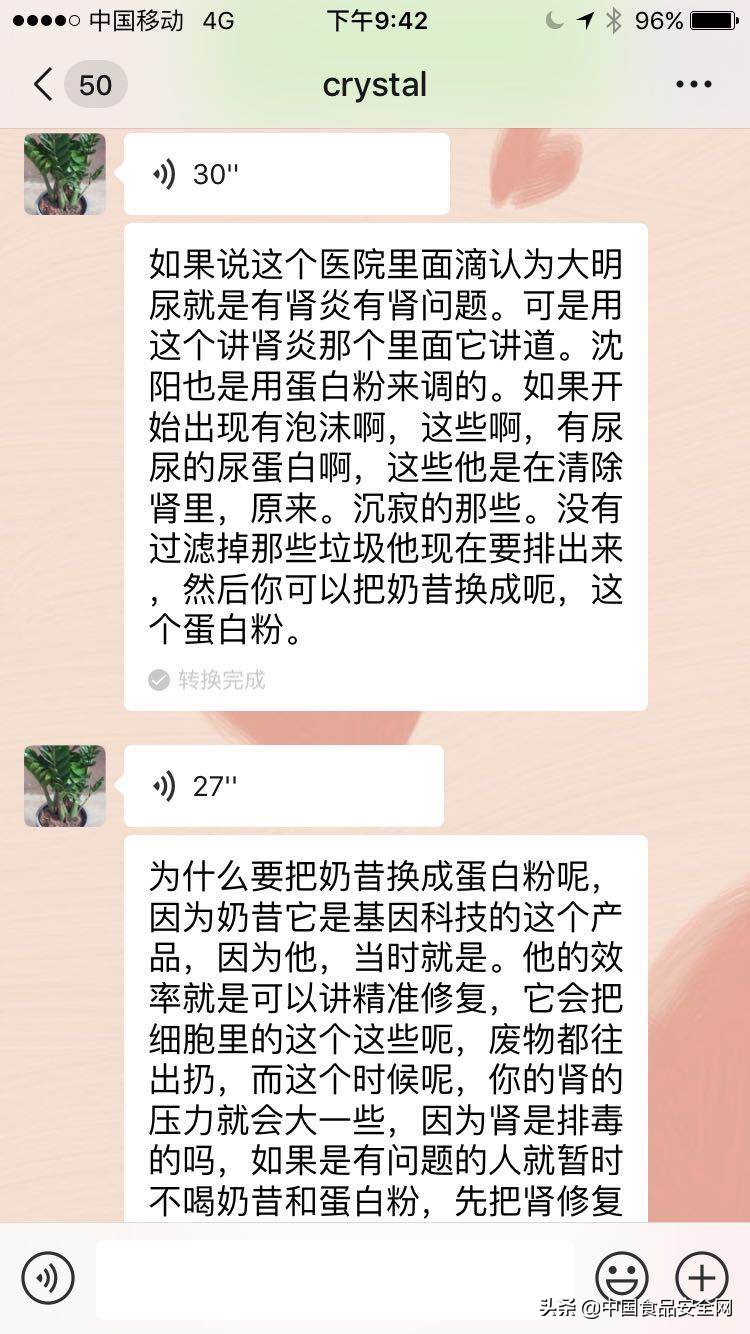
Task: Tap the speaker icon on the 30'' voice message
Action: coord(162,172)
